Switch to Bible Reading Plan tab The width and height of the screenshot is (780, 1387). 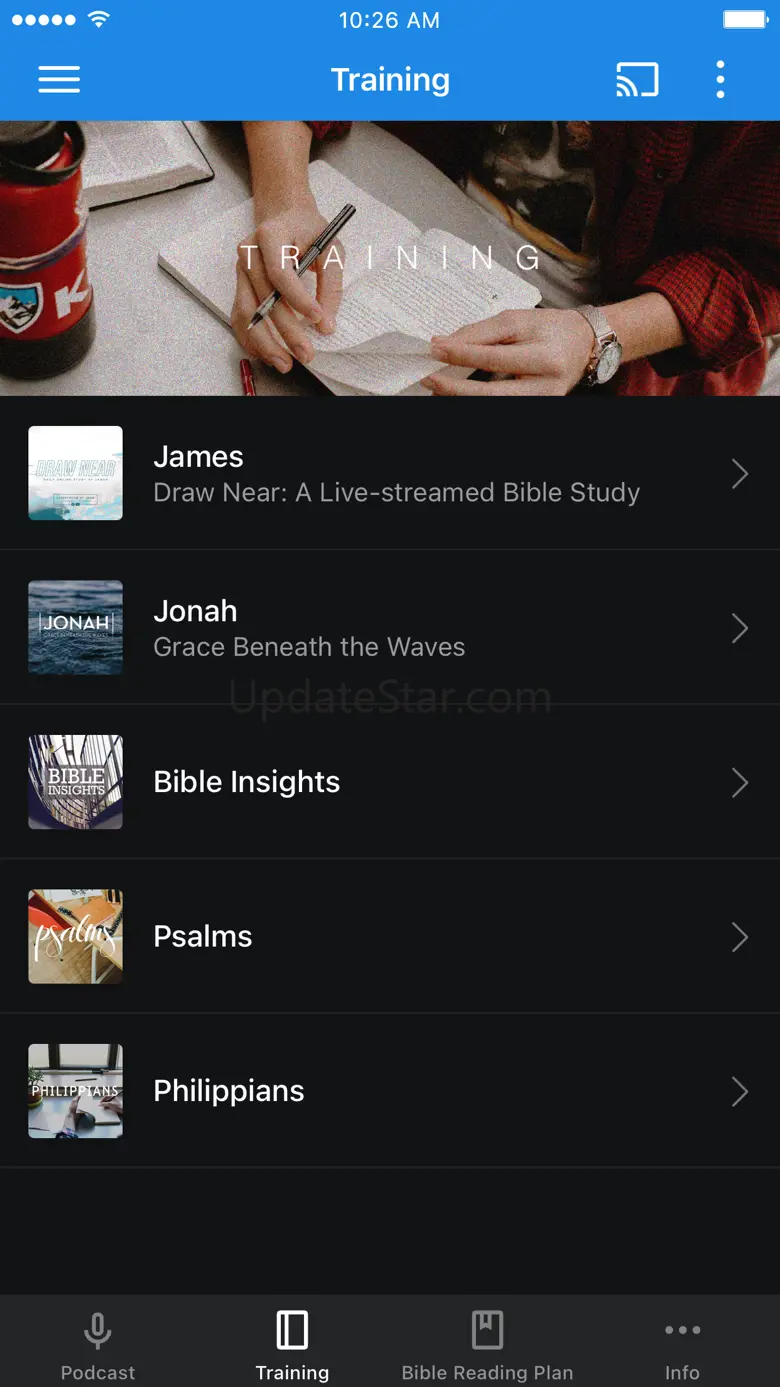coord(487,1345)
